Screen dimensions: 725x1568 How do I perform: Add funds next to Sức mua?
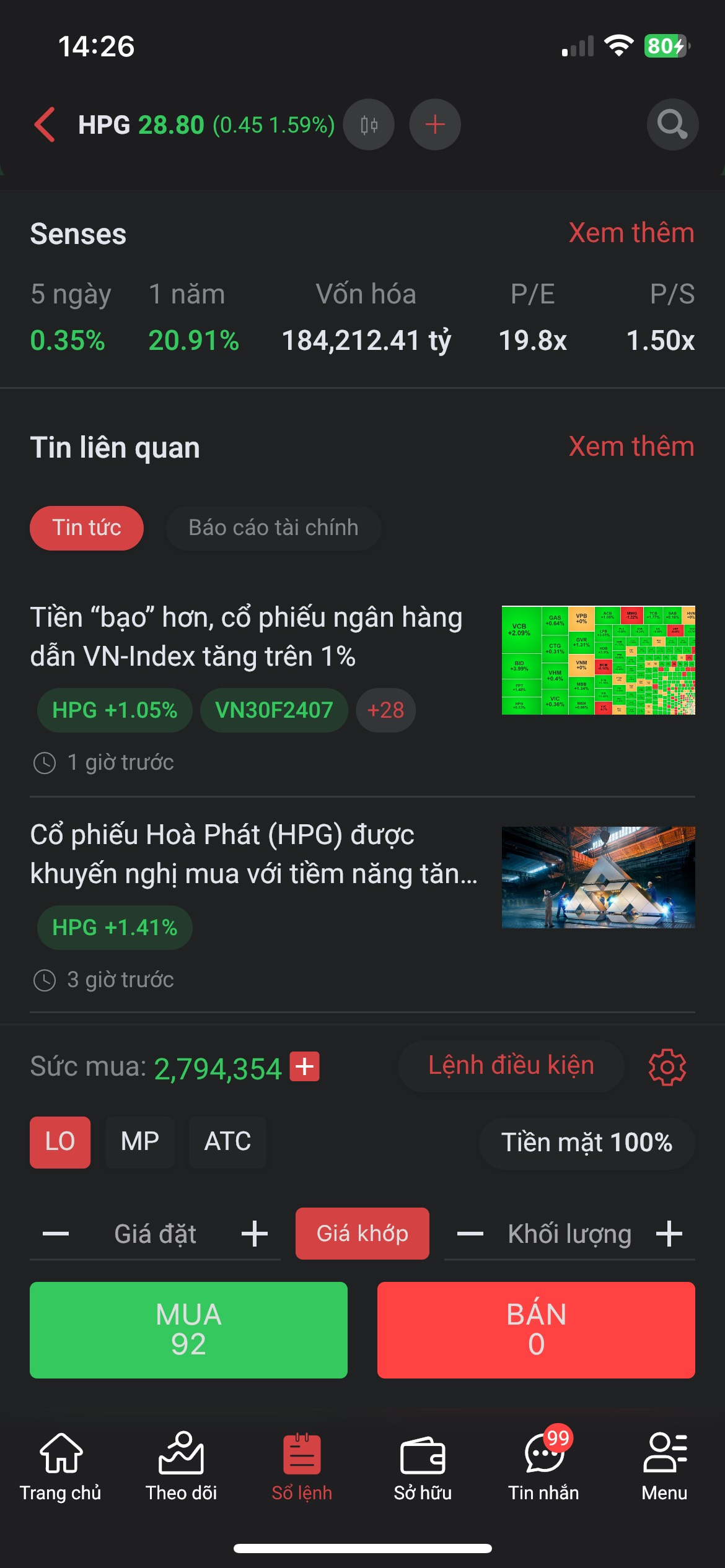coord(305,1066)
